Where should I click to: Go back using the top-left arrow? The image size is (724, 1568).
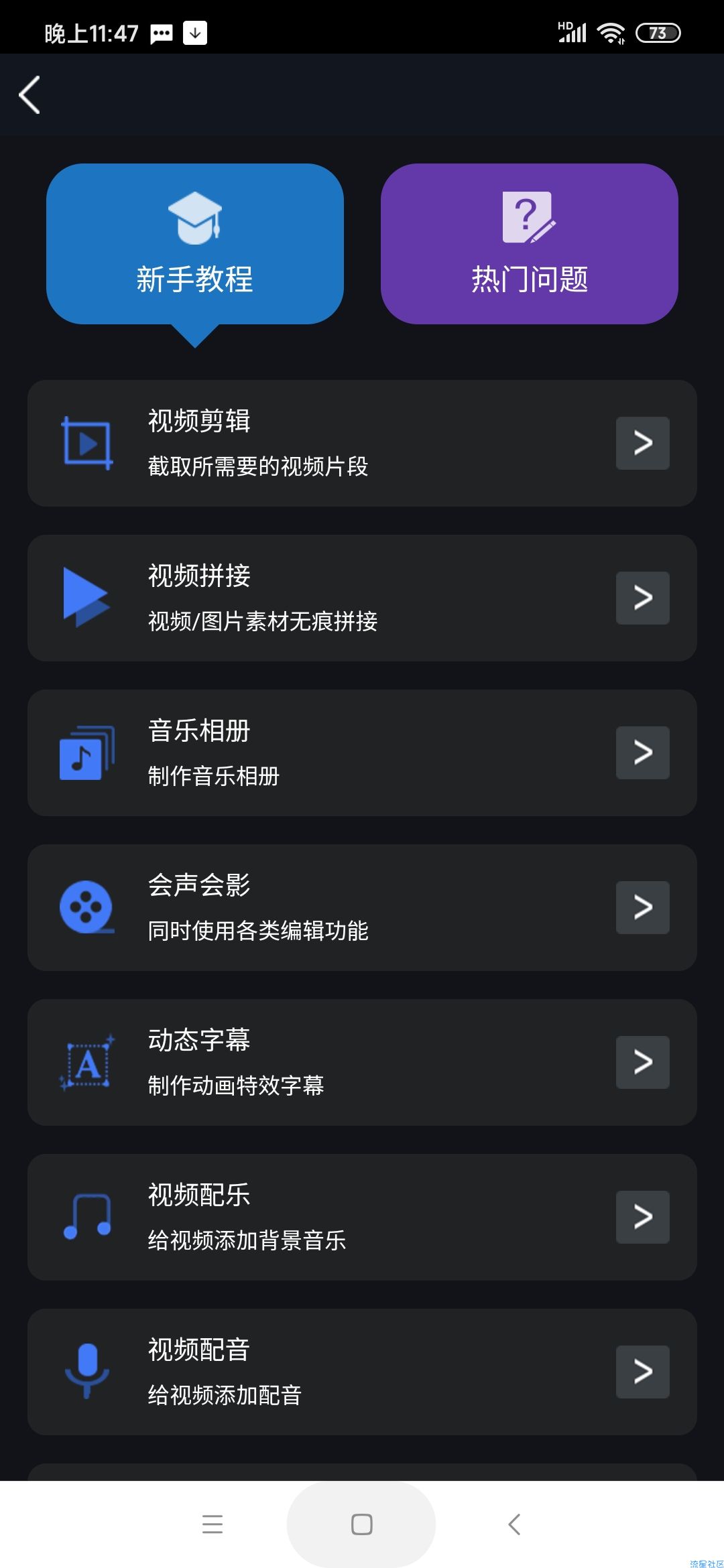tap(29, 94)
